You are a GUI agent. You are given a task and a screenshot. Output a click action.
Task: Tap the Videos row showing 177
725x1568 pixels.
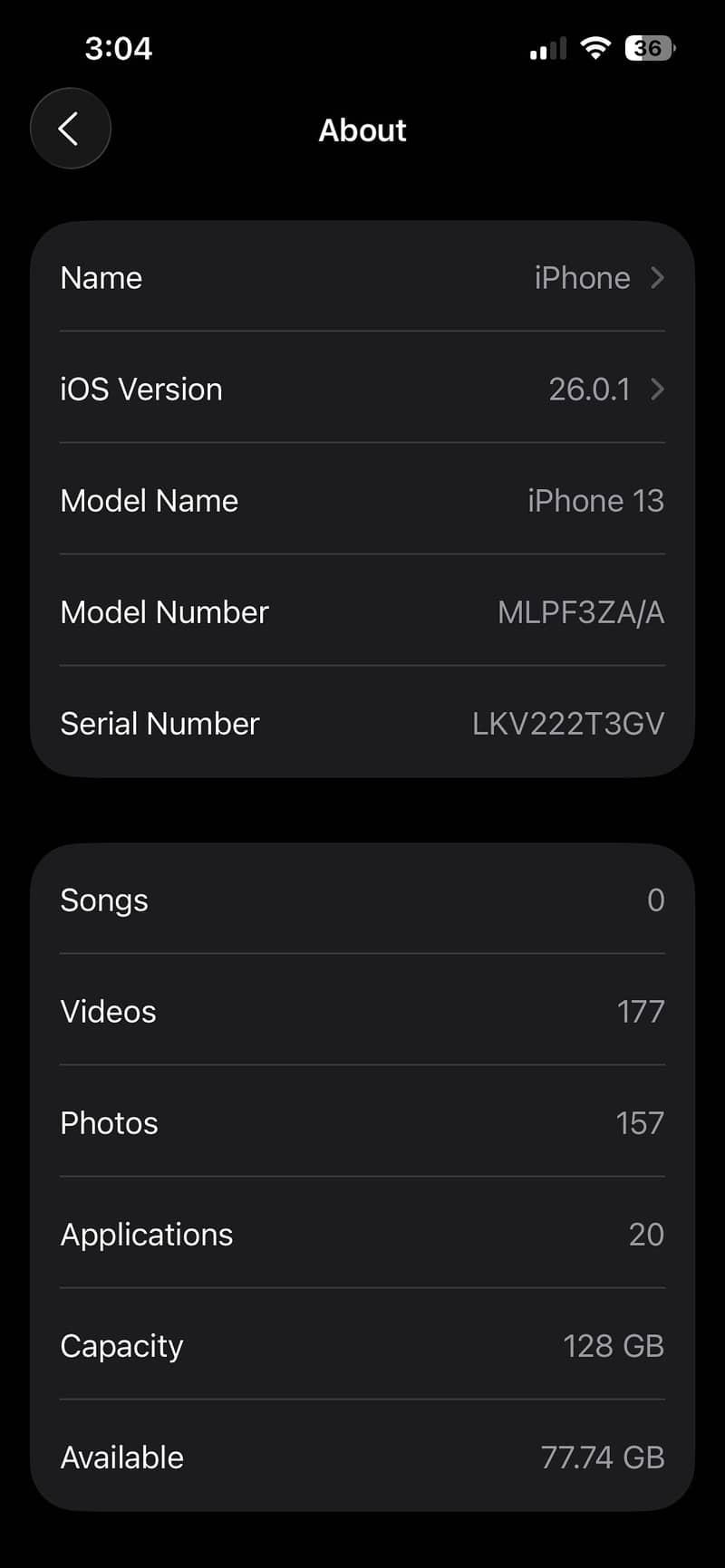pos(362,1011)
